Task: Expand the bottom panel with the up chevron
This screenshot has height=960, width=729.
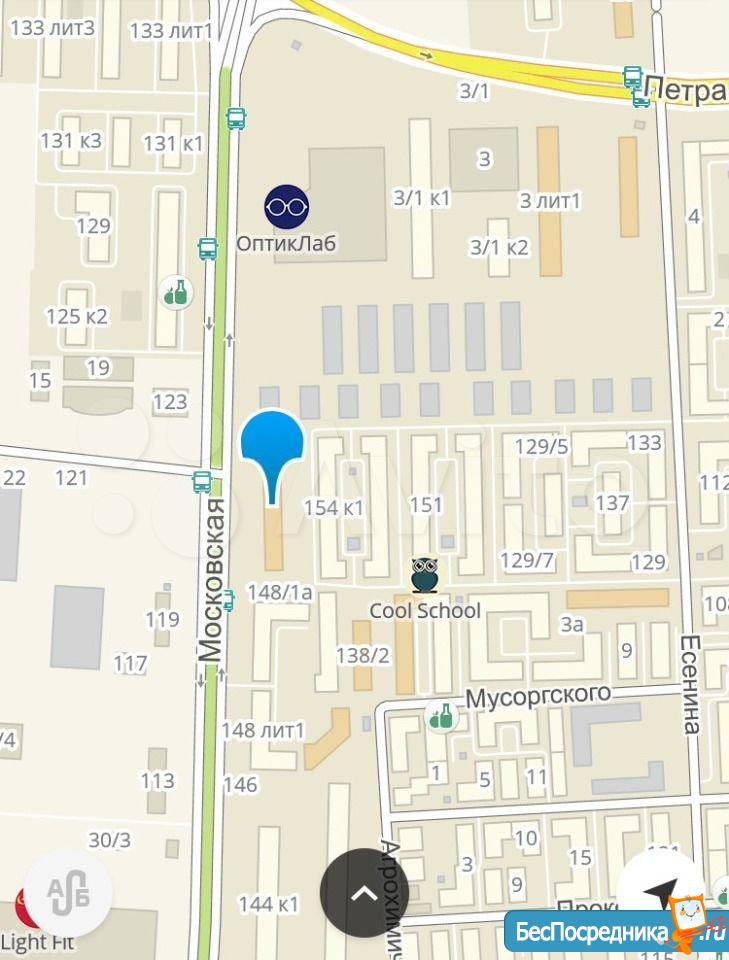Action: click(x=364, y=892)
